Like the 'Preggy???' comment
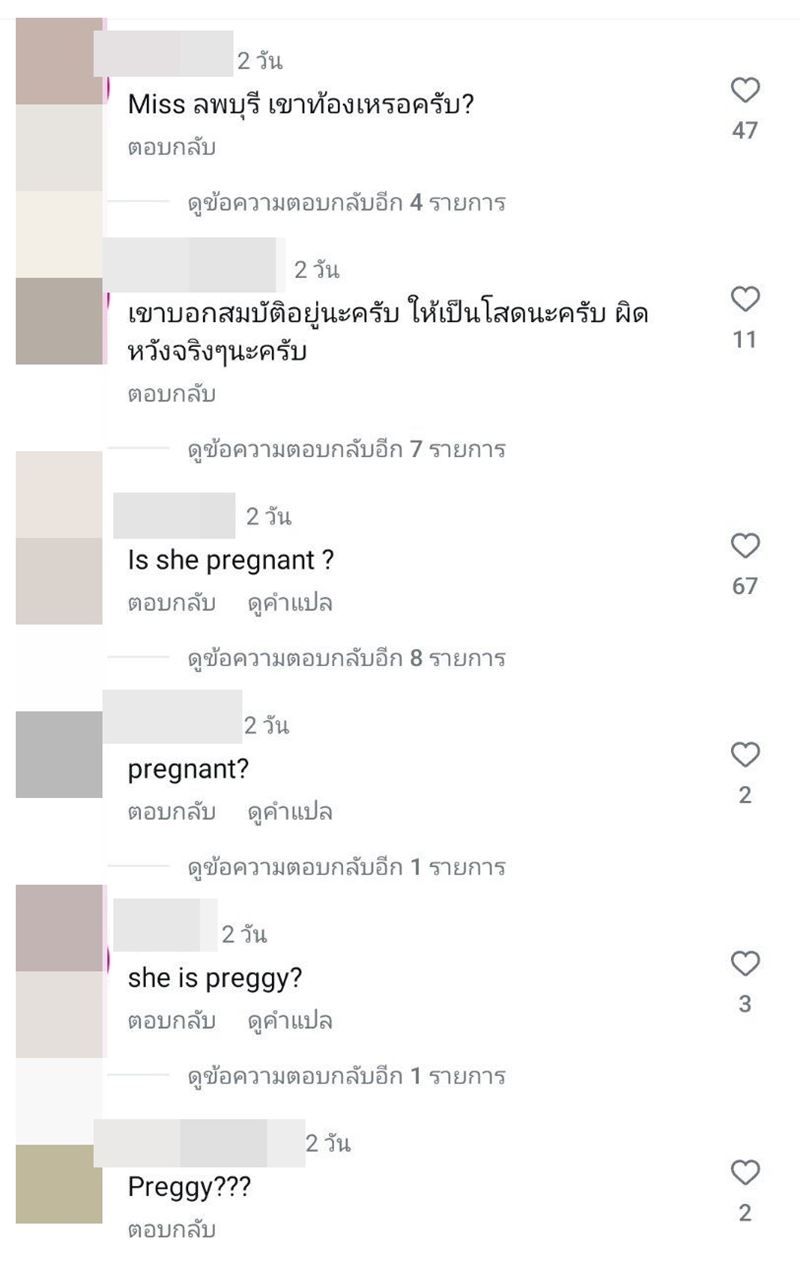 click(745, 1173)
